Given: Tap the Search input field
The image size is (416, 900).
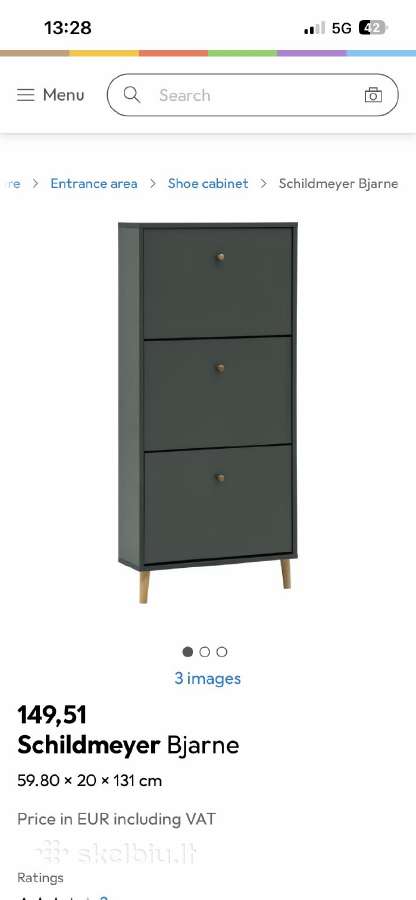Looking at the screenshot, I should coord(252,95).
